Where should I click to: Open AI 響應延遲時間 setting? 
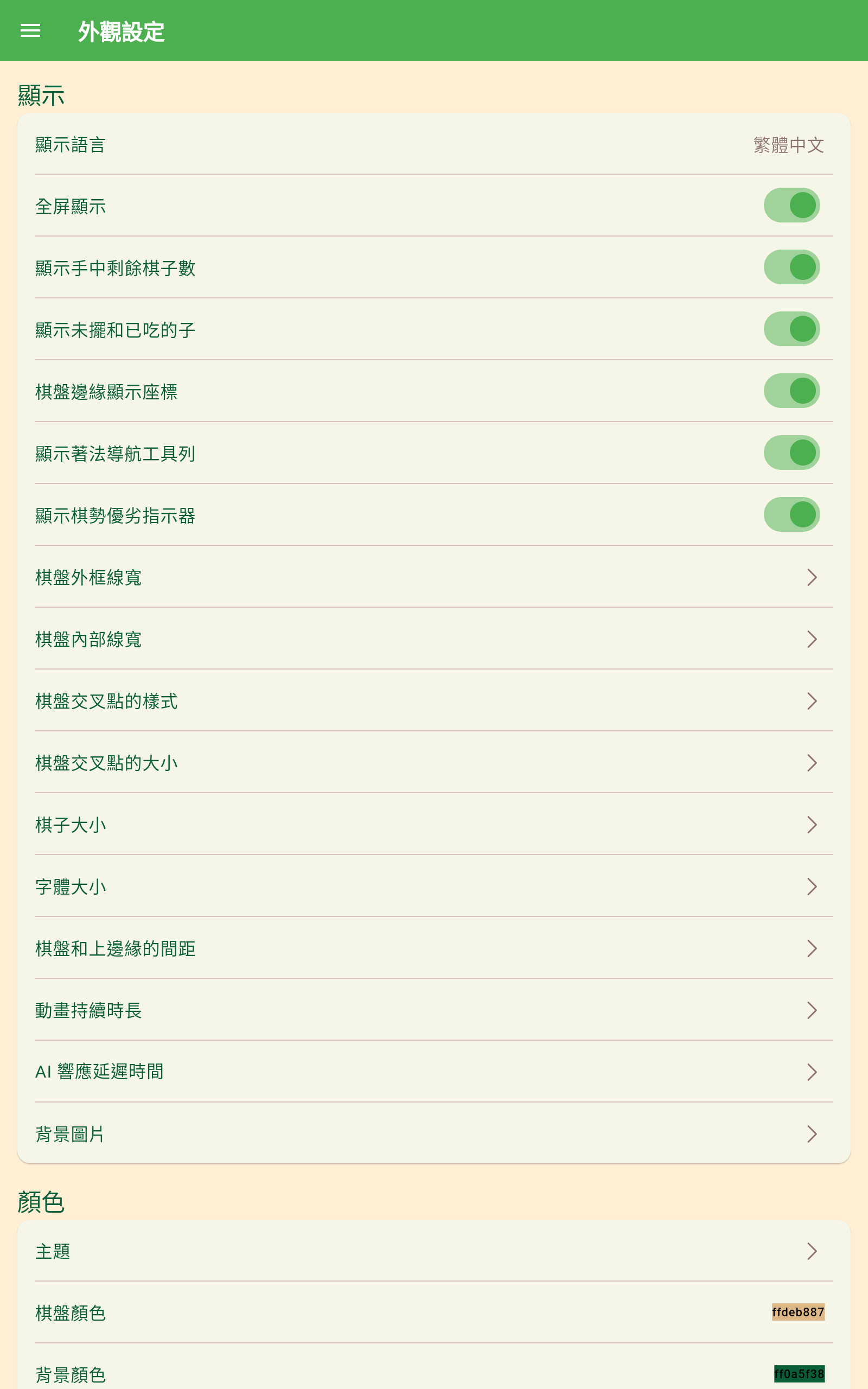point(433,1072)
